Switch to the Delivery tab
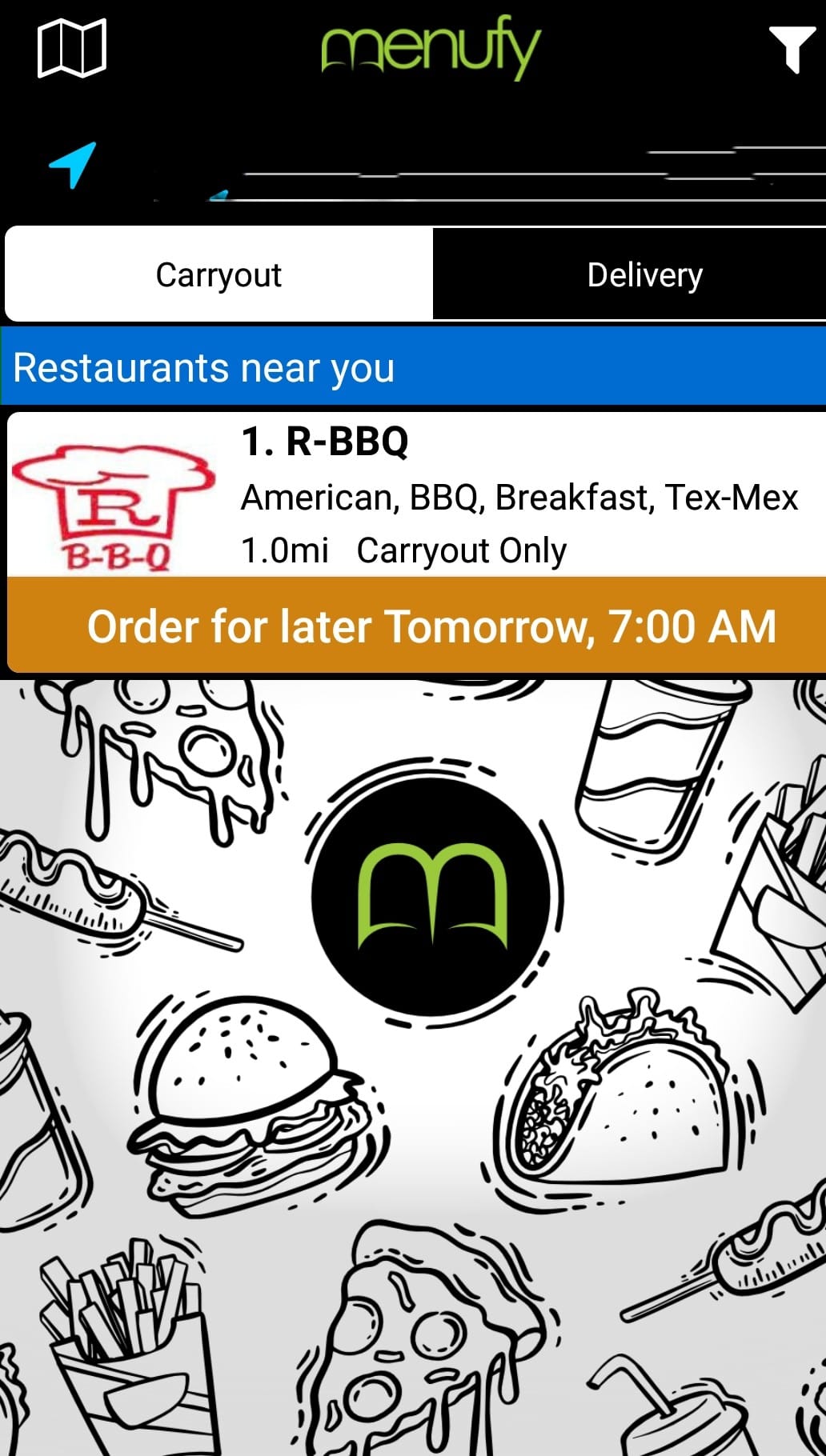This screenshot has width=826, height=1456. pos(644,274)
